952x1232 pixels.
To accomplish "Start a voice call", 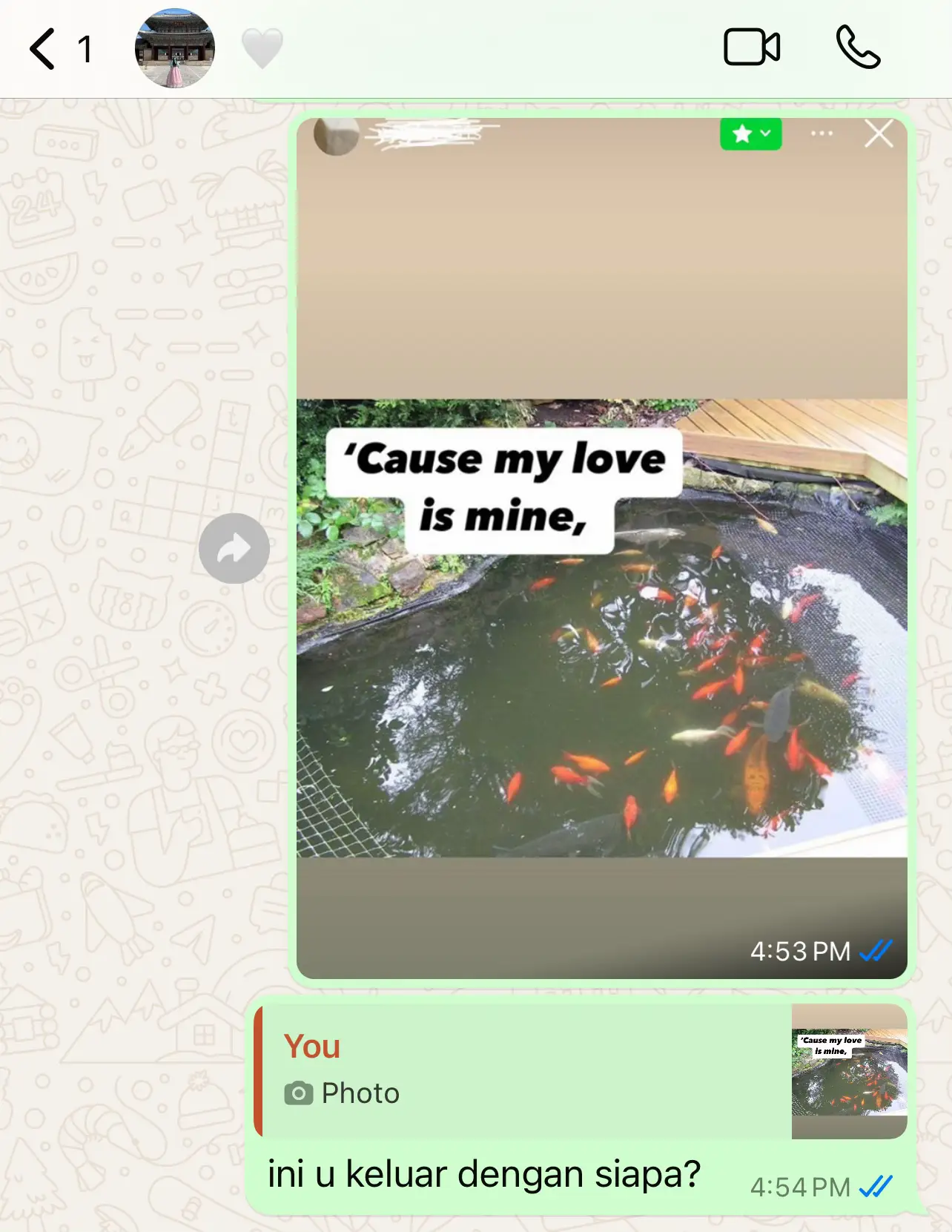I will pos(857,48).
